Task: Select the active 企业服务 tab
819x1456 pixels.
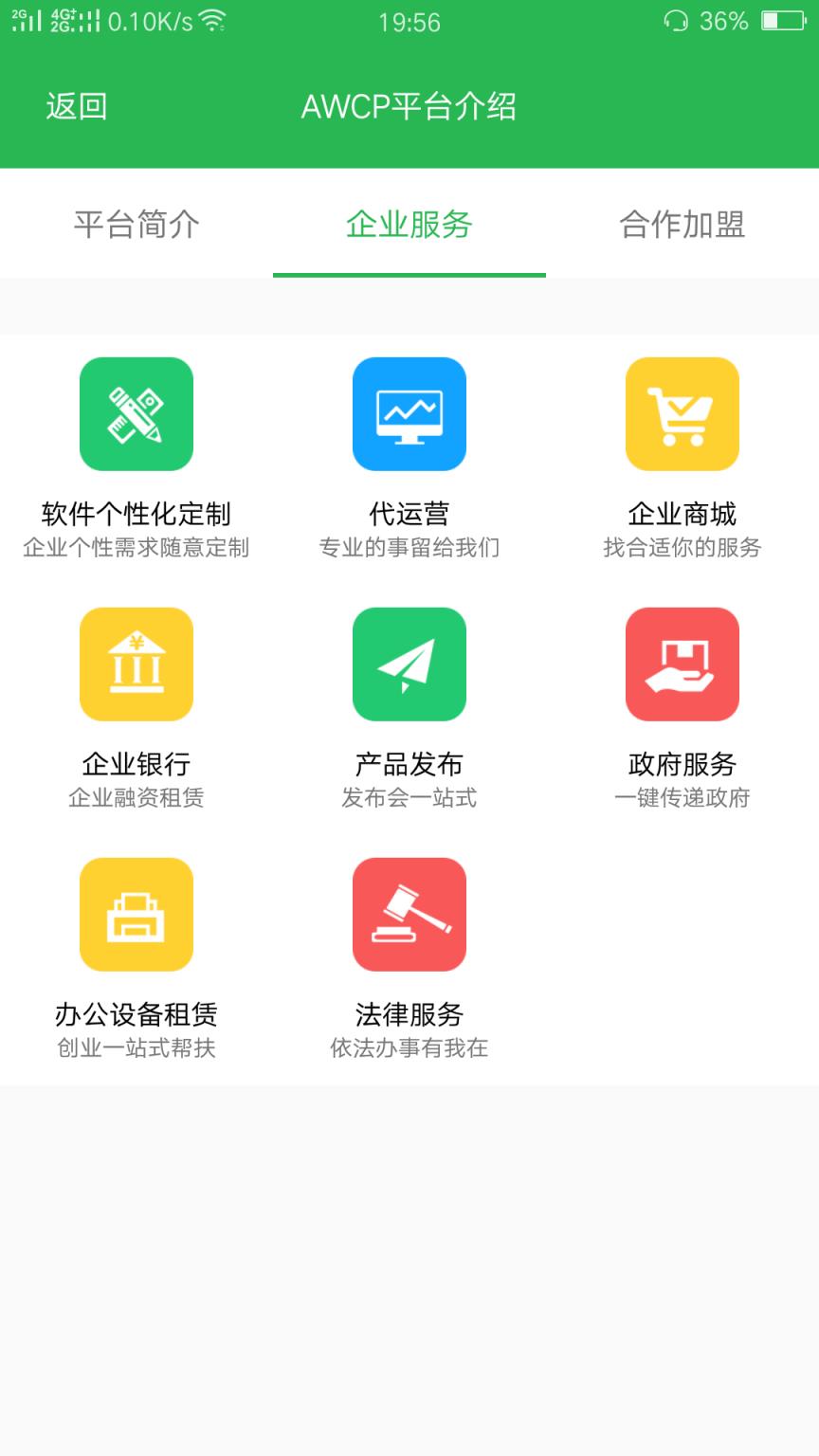Action: (x=409, y=225)
